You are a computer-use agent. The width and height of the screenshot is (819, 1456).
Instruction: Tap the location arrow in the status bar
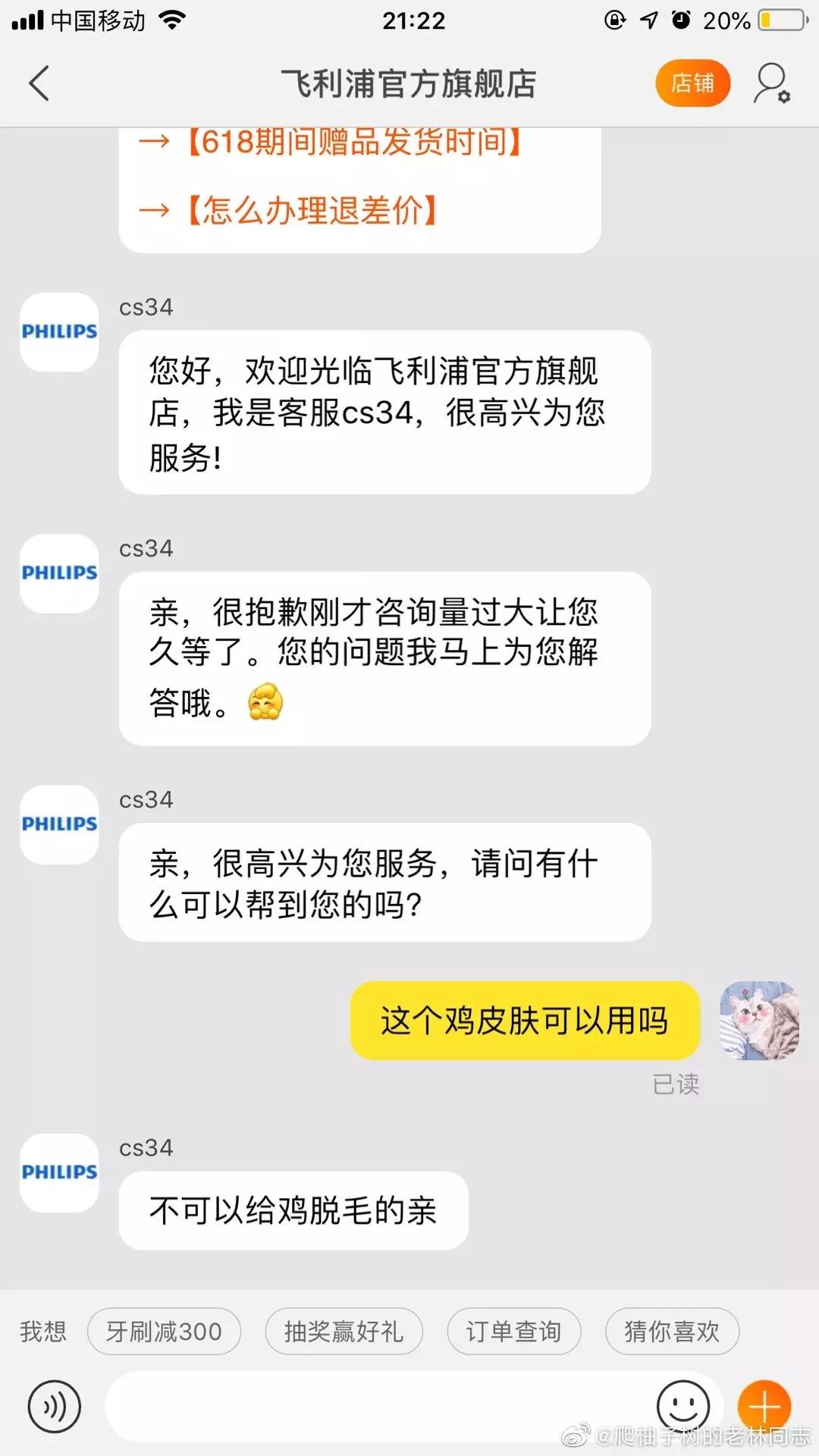651,20
